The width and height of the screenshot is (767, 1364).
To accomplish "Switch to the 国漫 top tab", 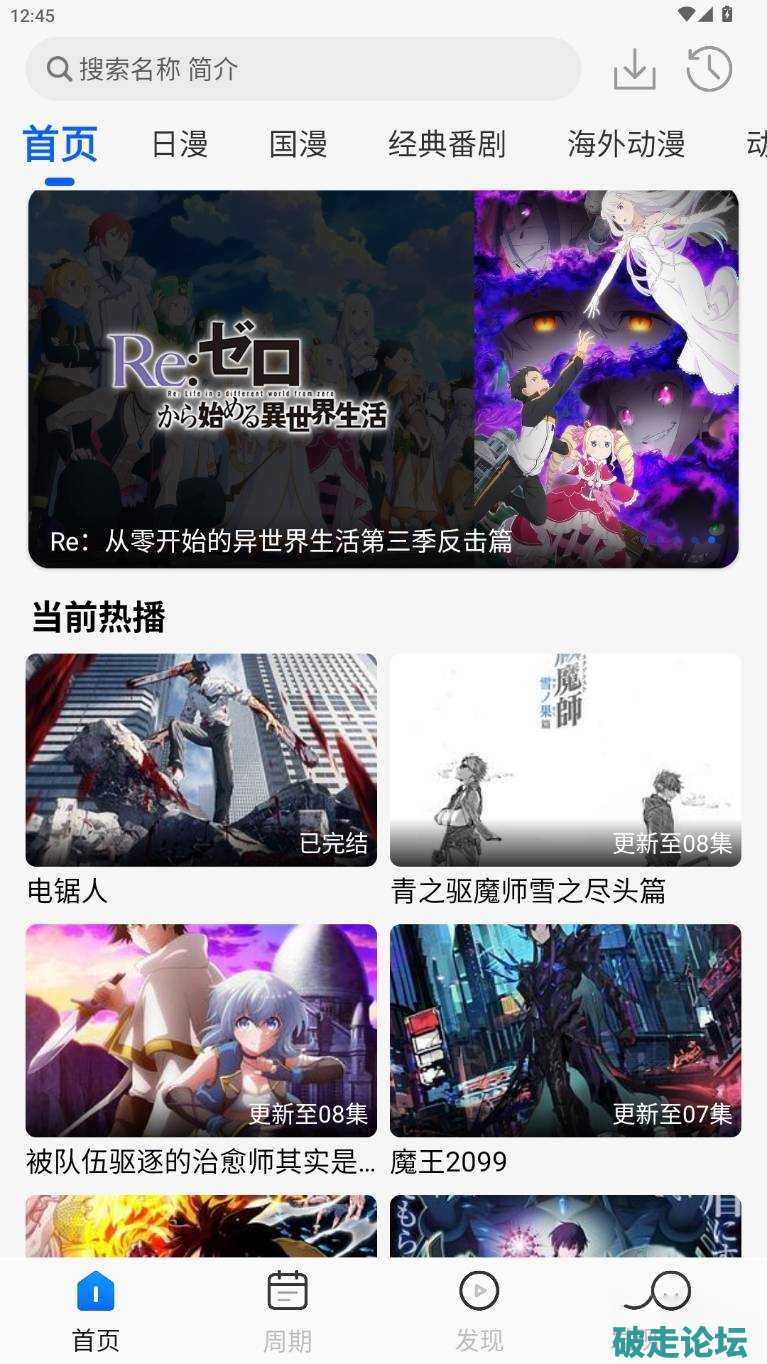I will (x=298, y=144).
